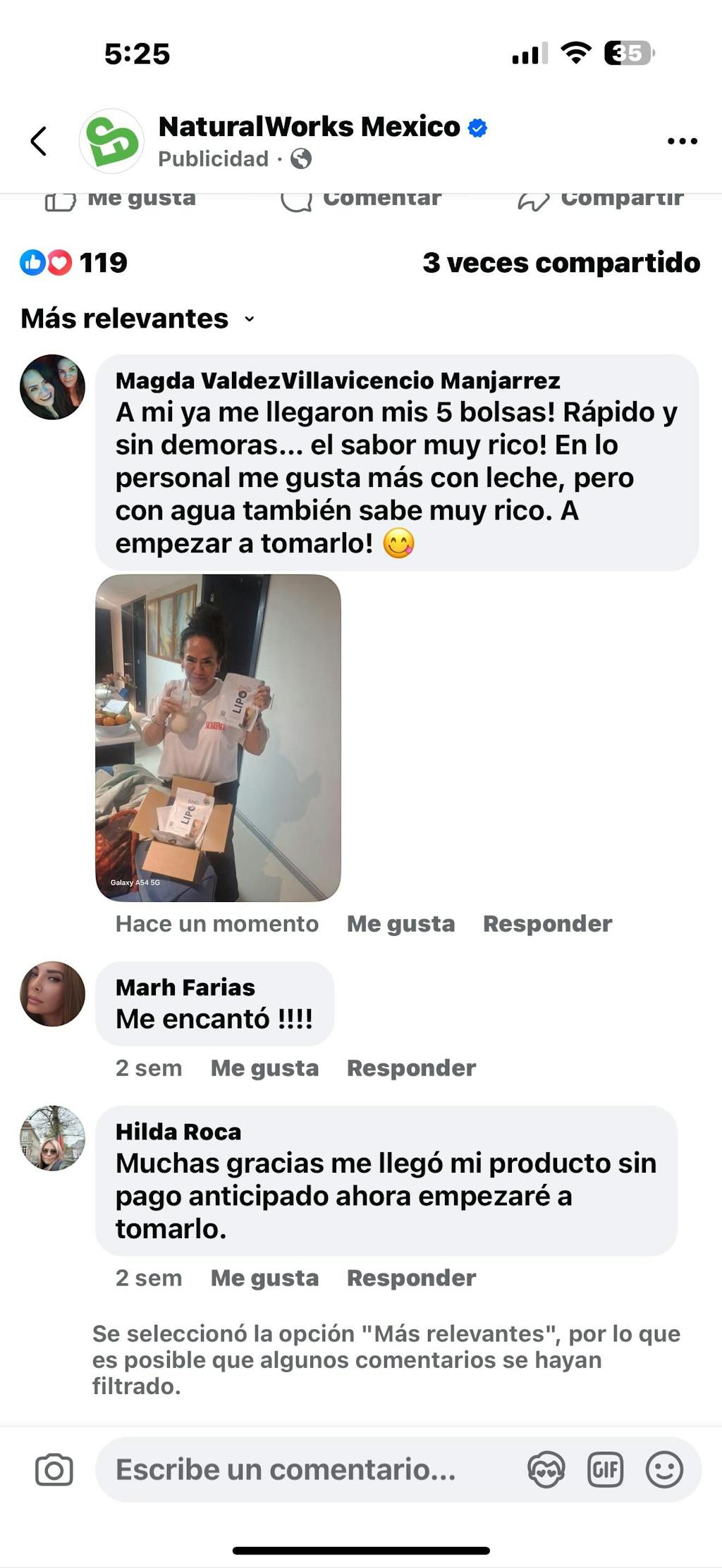
Task: Like Magda Valdez's comment
Action: point(400,923)
